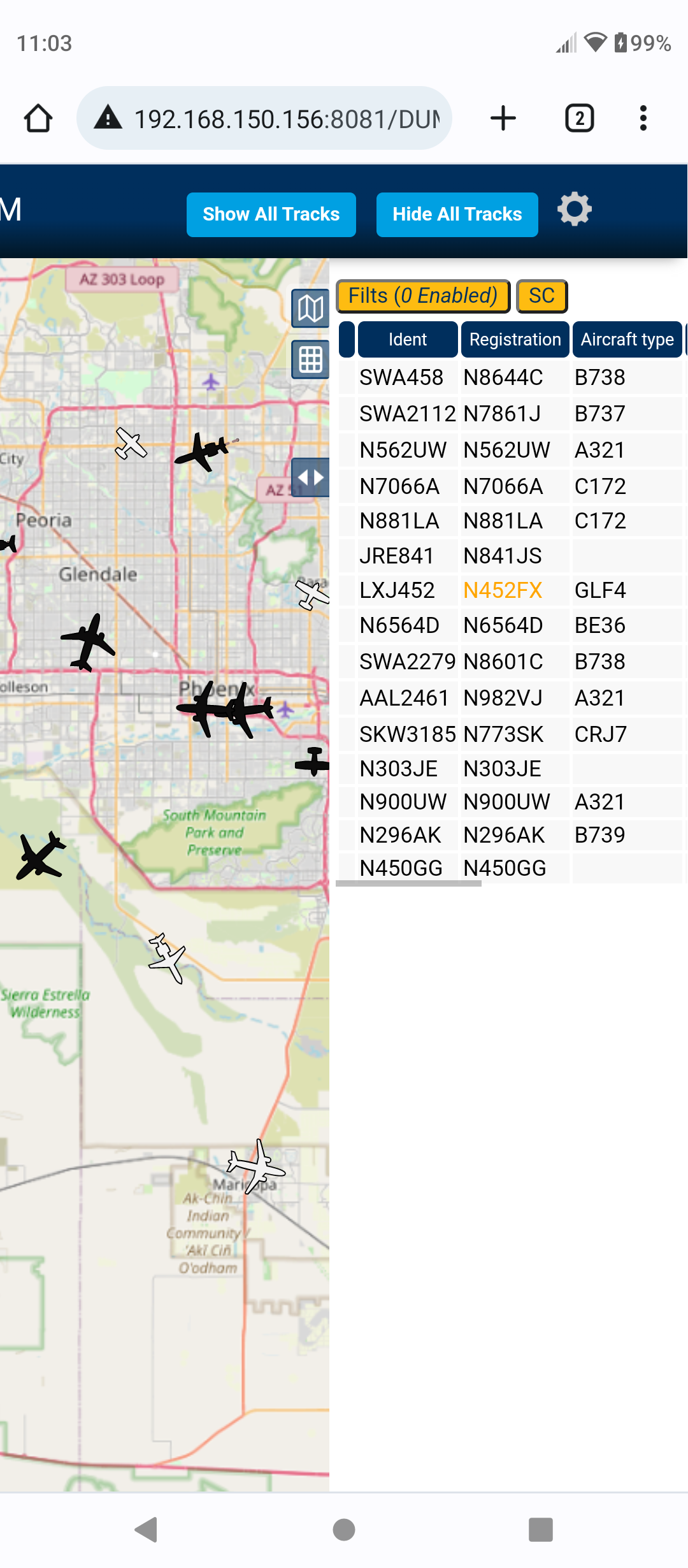The image size is (688, 1568).
Task: Select the N7066A aircraft row
Action: point(510,486)
